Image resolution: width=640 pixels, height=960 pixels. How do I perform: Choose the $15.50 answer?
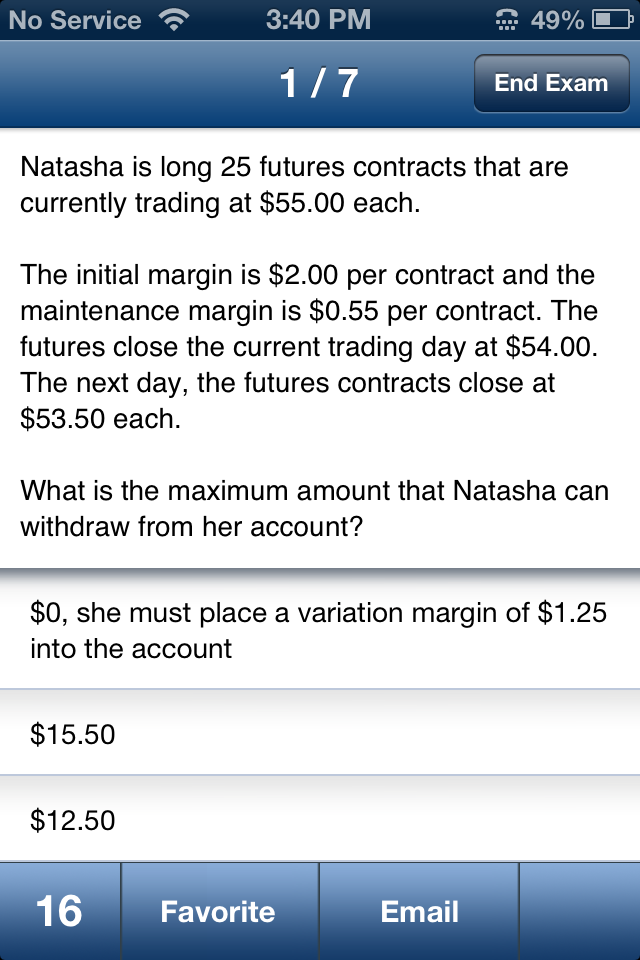(x=320, y=735)
